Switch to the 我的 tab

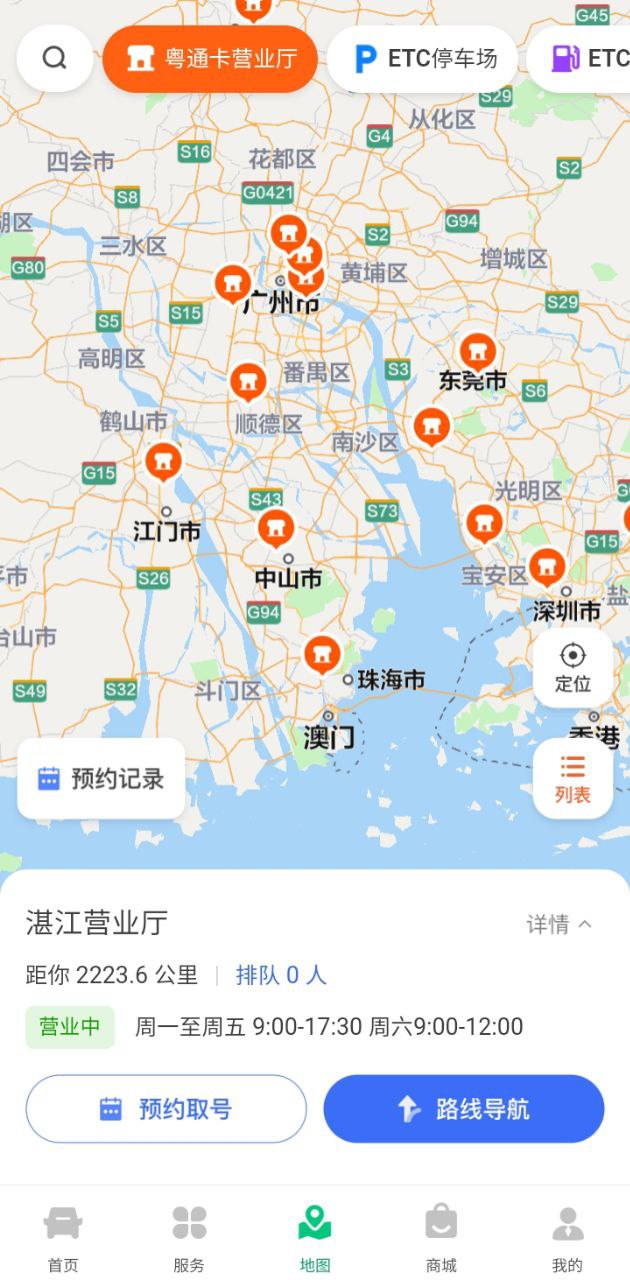(x=567, y=1239)
